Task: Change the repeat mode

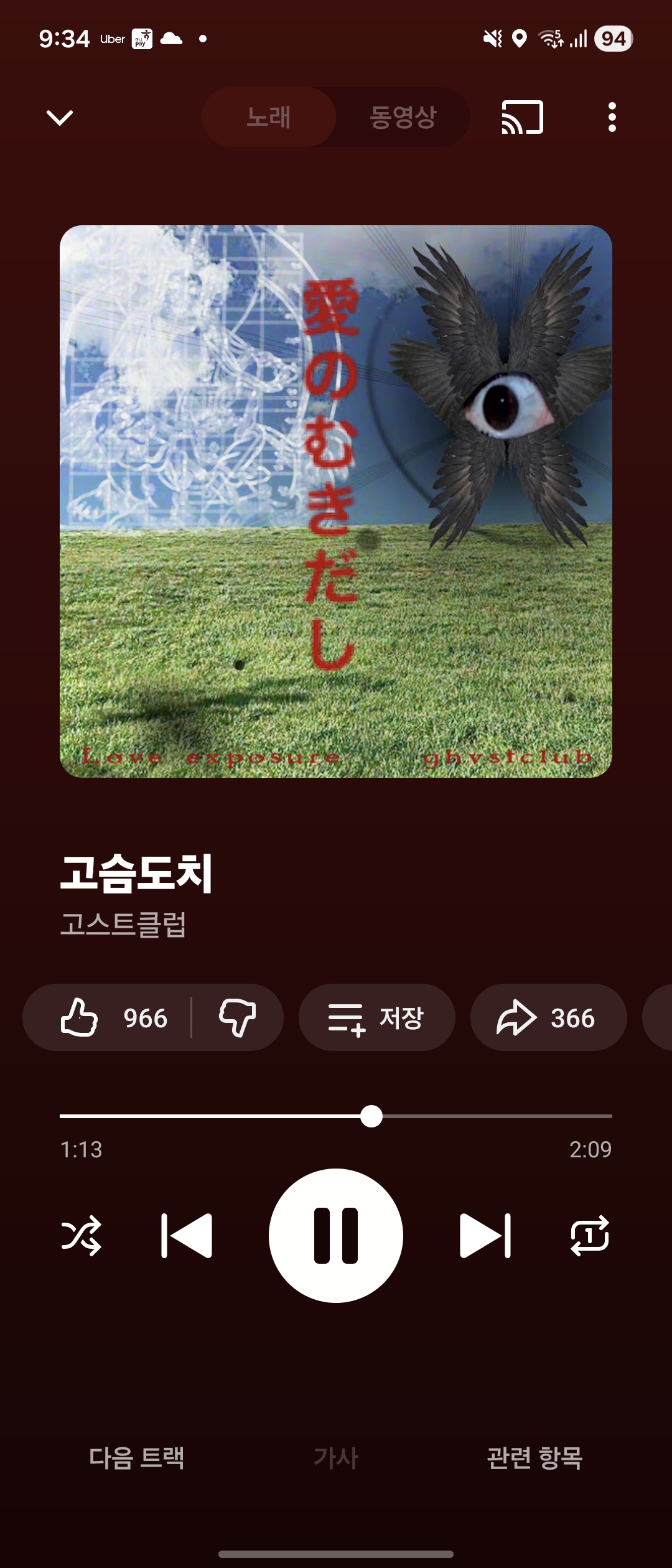Action: [590, 1236]
